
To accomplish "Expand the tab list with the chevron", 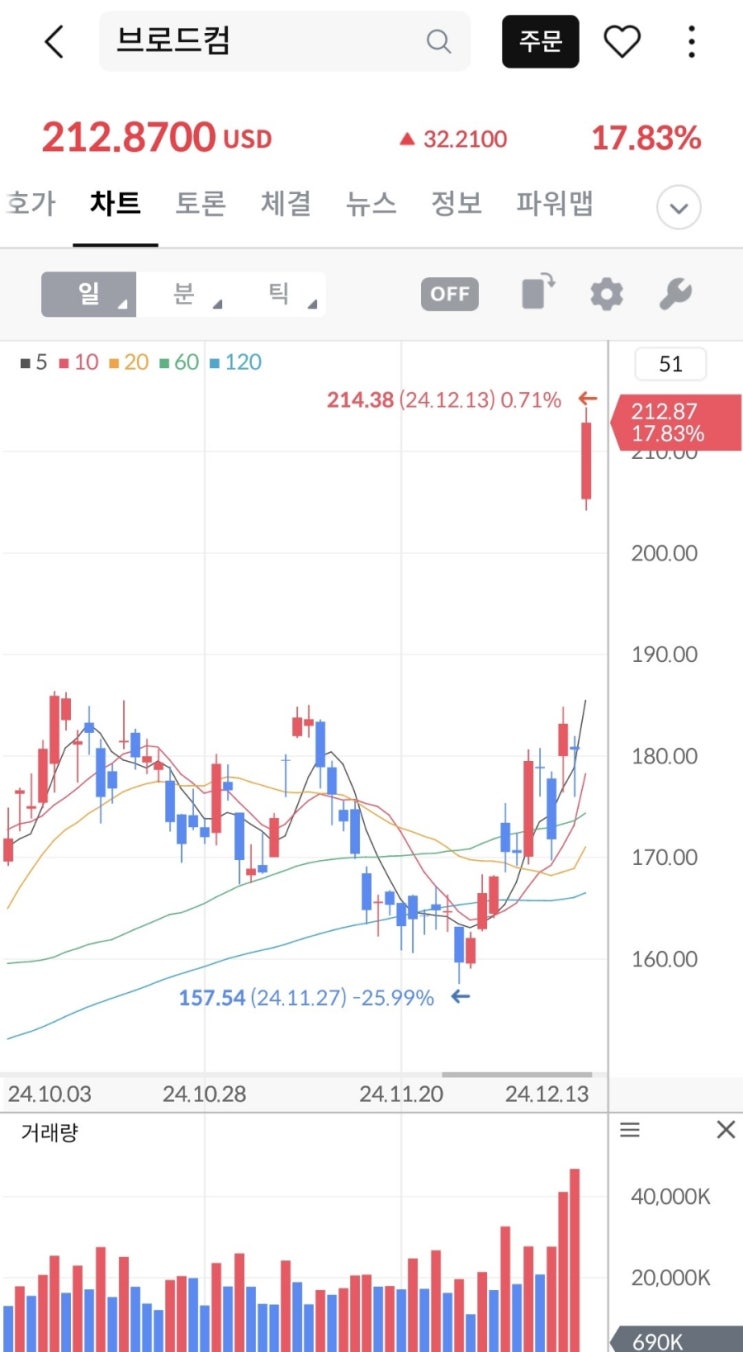I will coord(679,209).
